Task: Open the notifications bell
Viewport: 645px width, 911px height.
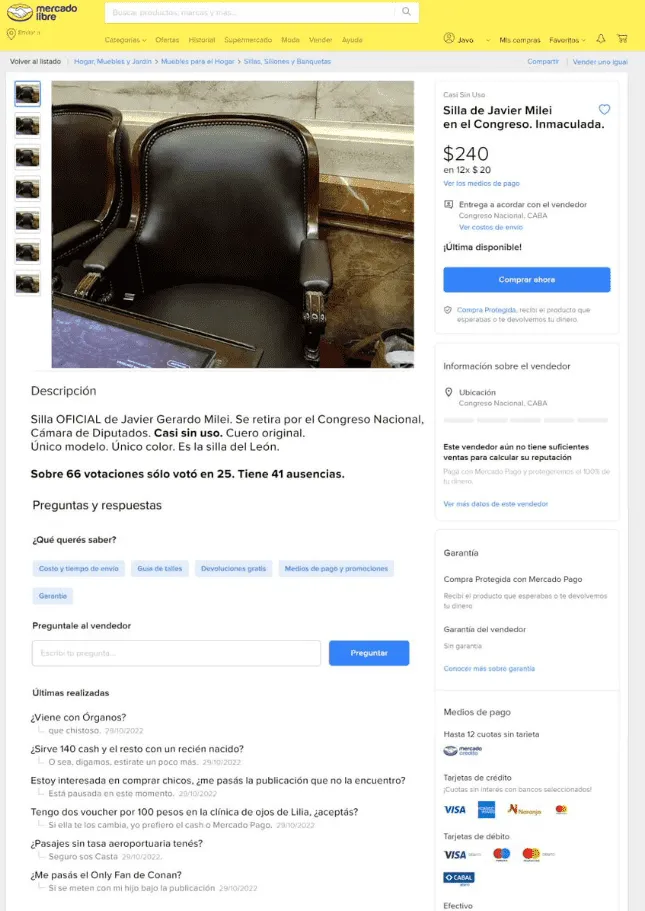Action: tap(601, 39)
